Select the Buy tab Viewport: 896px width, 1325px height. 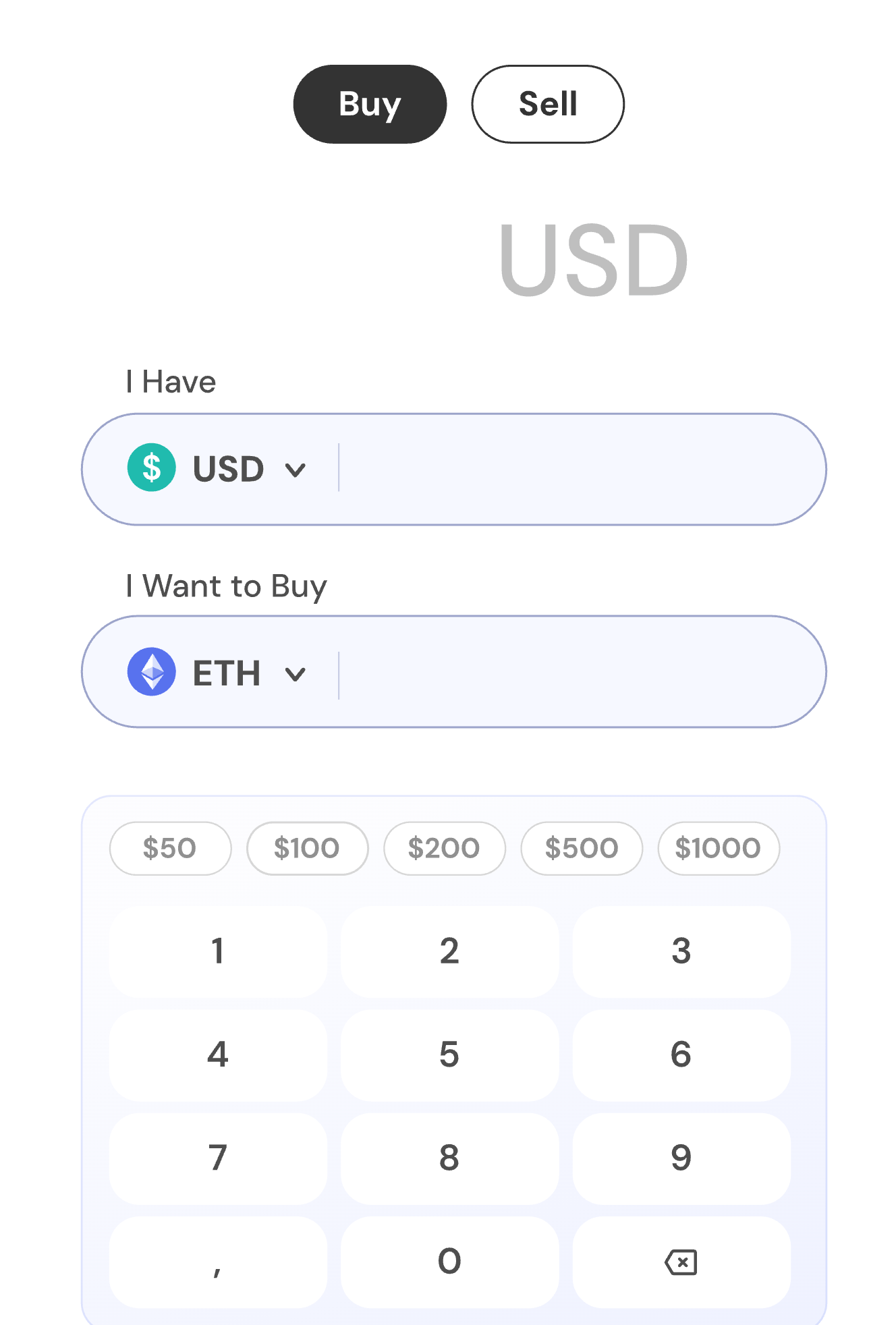[370, 104]
